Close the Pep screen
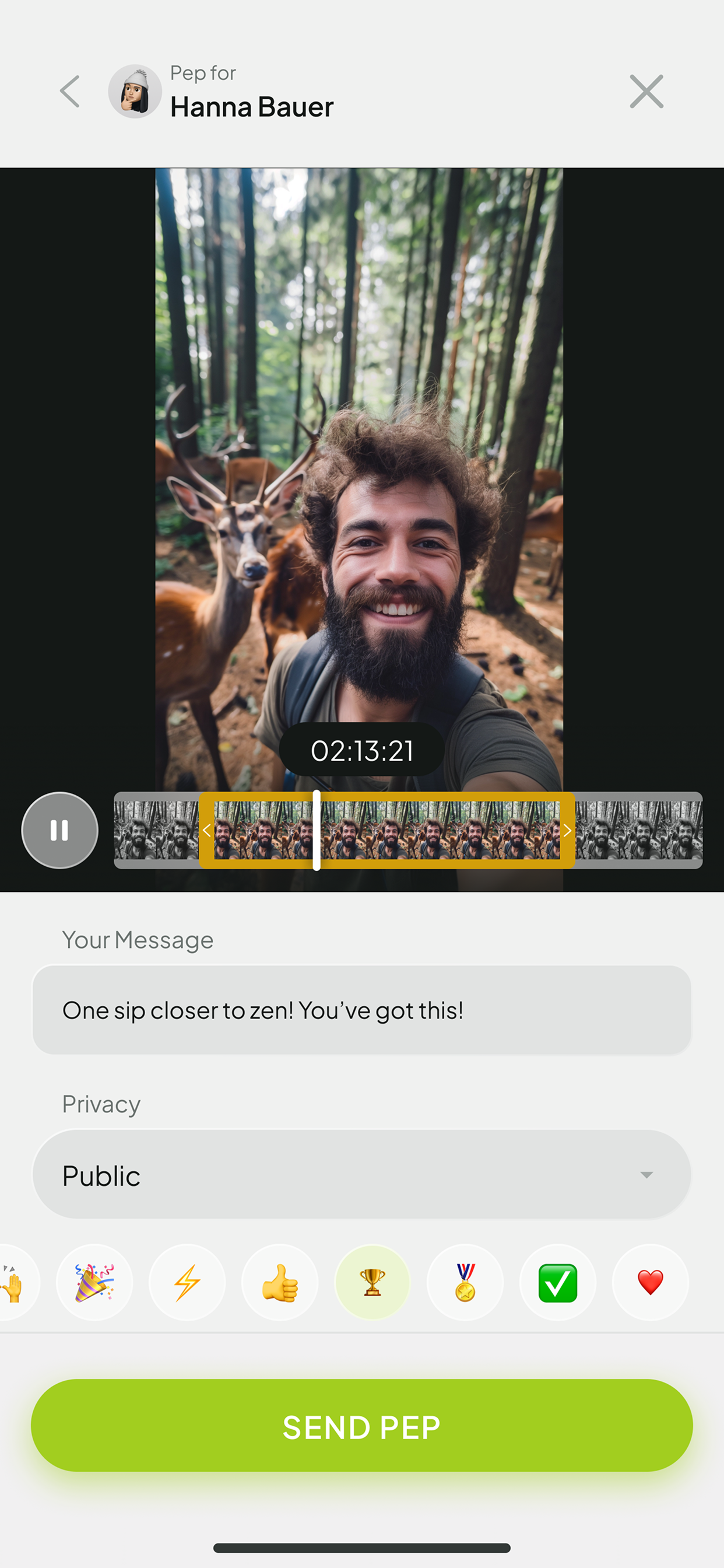 click(x=646, y=92)
